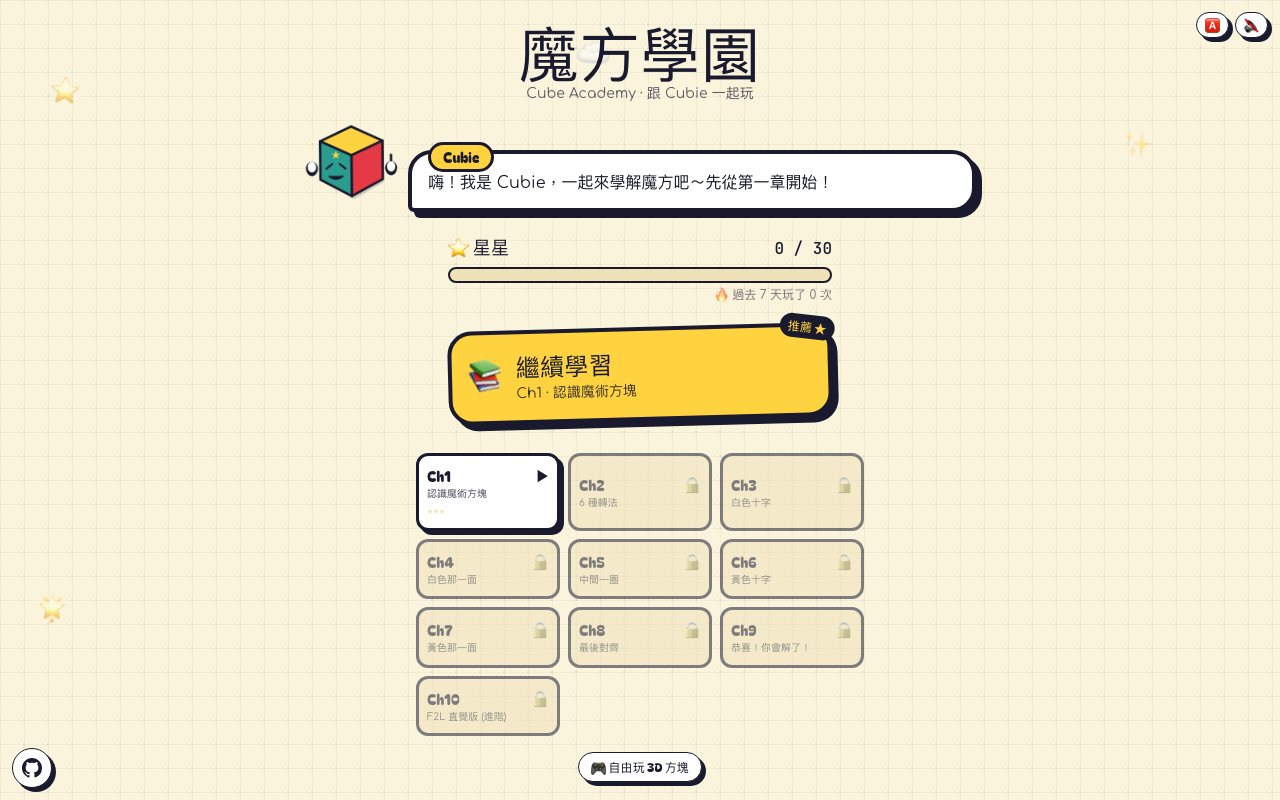Screen dimensions: 1280x800
Task: Select locked chapter Ch9 恭喜
Action: (x=791, y=637)
